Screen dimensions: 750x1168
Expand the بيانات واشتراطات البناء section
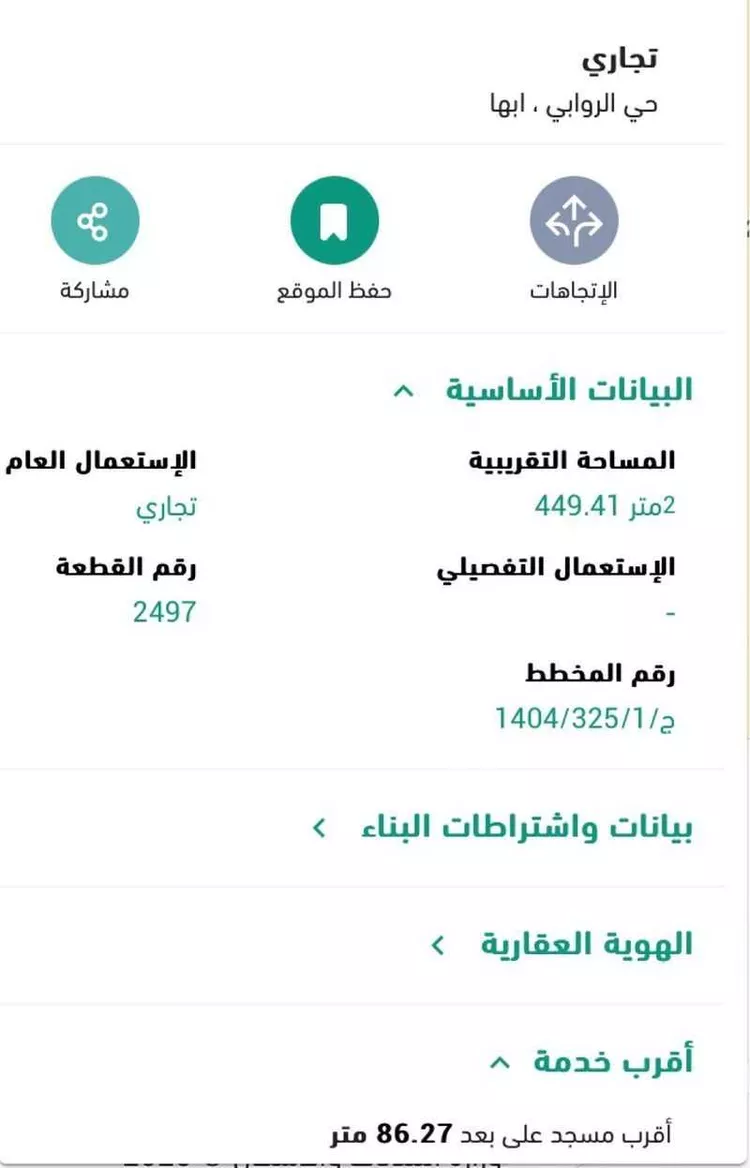pyautogui.click(x=318, y=827)
